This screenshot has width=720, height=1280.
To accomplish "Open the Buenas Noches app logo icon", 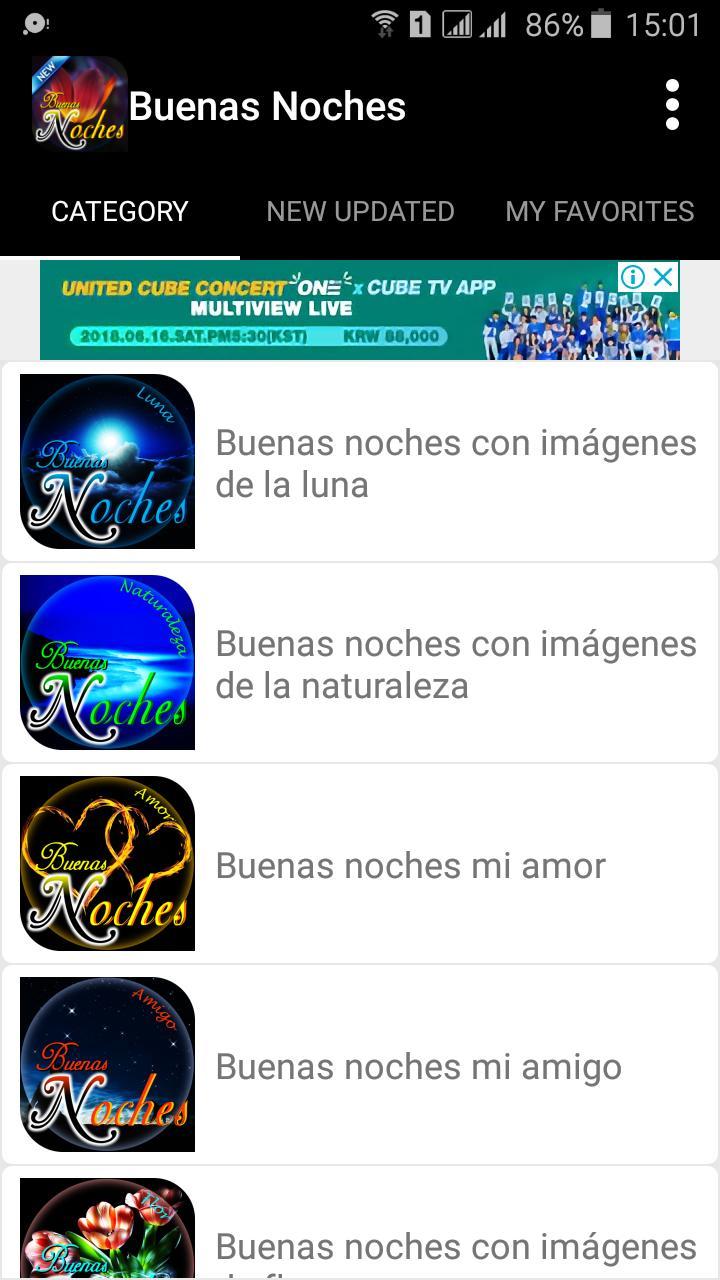I will [80, 104].
